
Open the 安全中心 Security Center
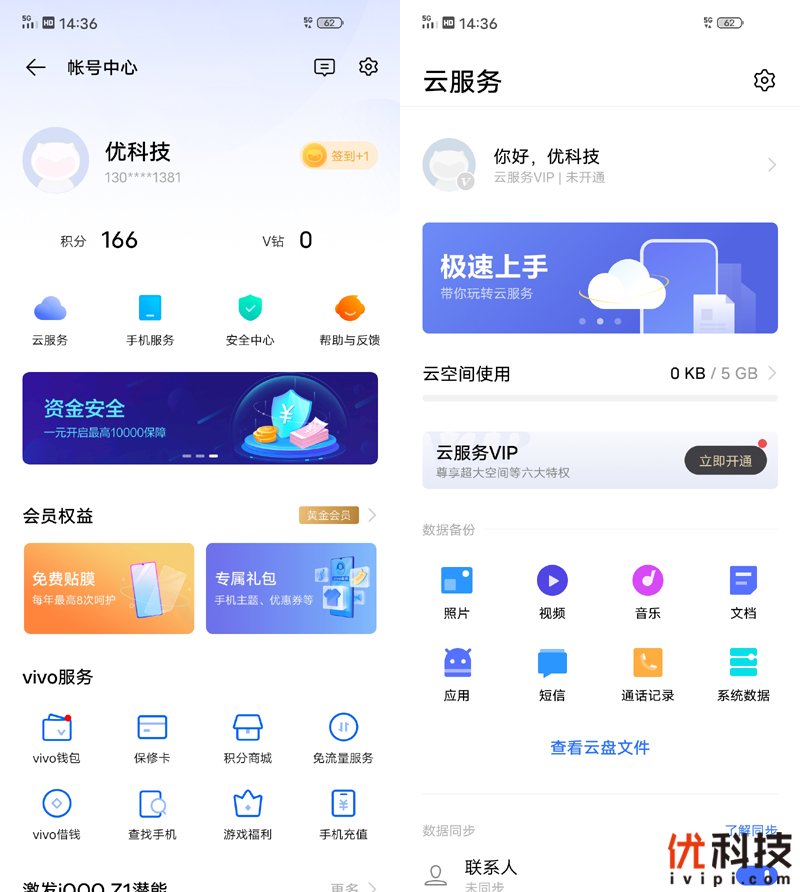tap(248, 318)
